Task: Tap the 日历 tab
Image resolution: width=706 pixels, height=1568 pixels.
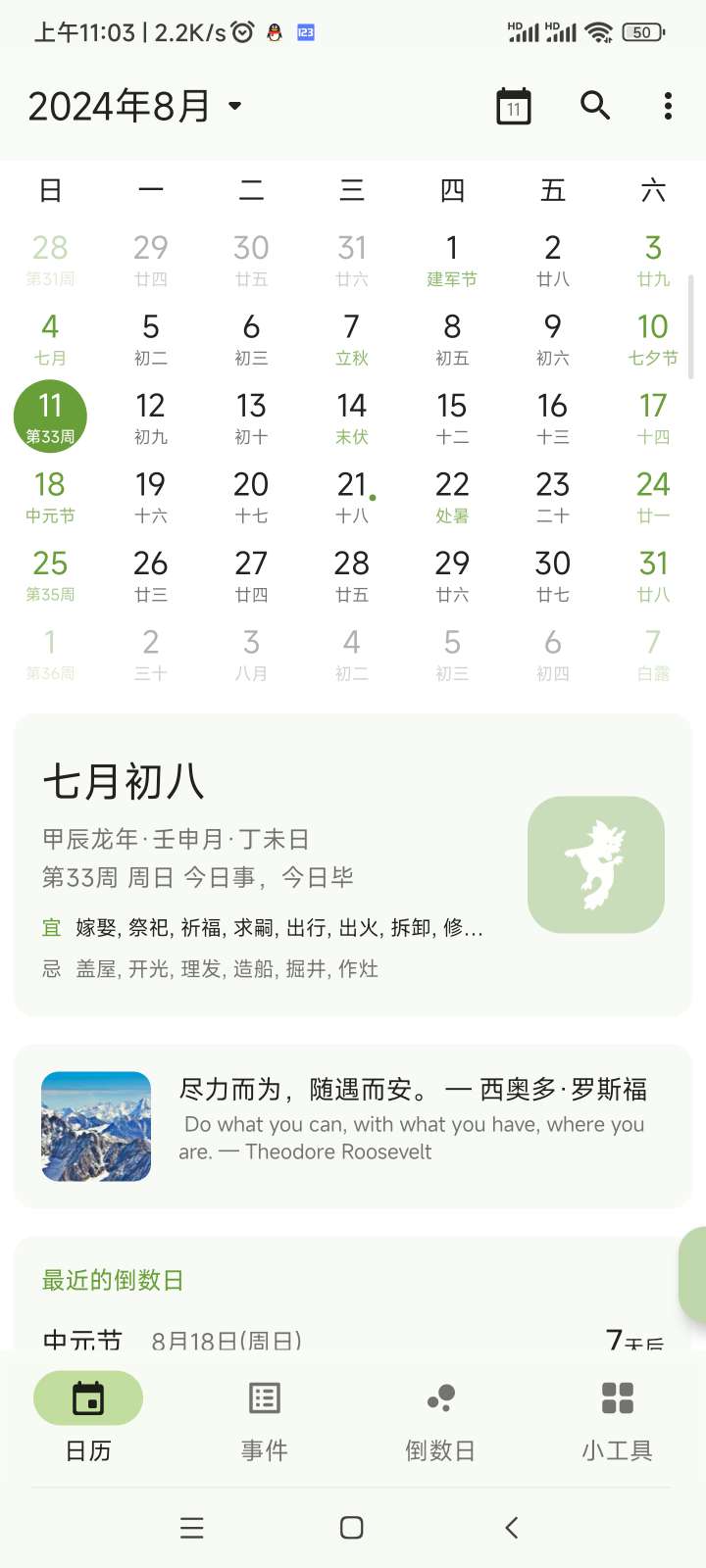Action: tap(88, 1418)
